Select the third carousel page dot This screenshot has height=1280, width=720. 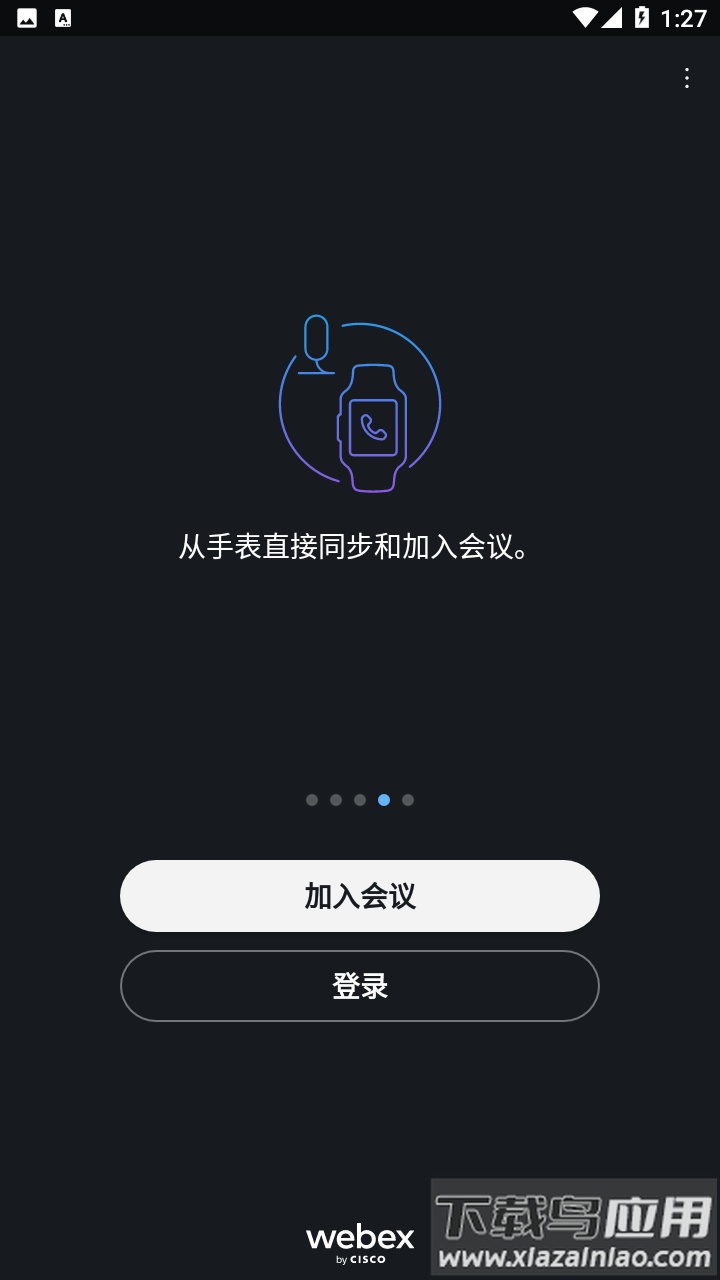(x=360, y=800)
